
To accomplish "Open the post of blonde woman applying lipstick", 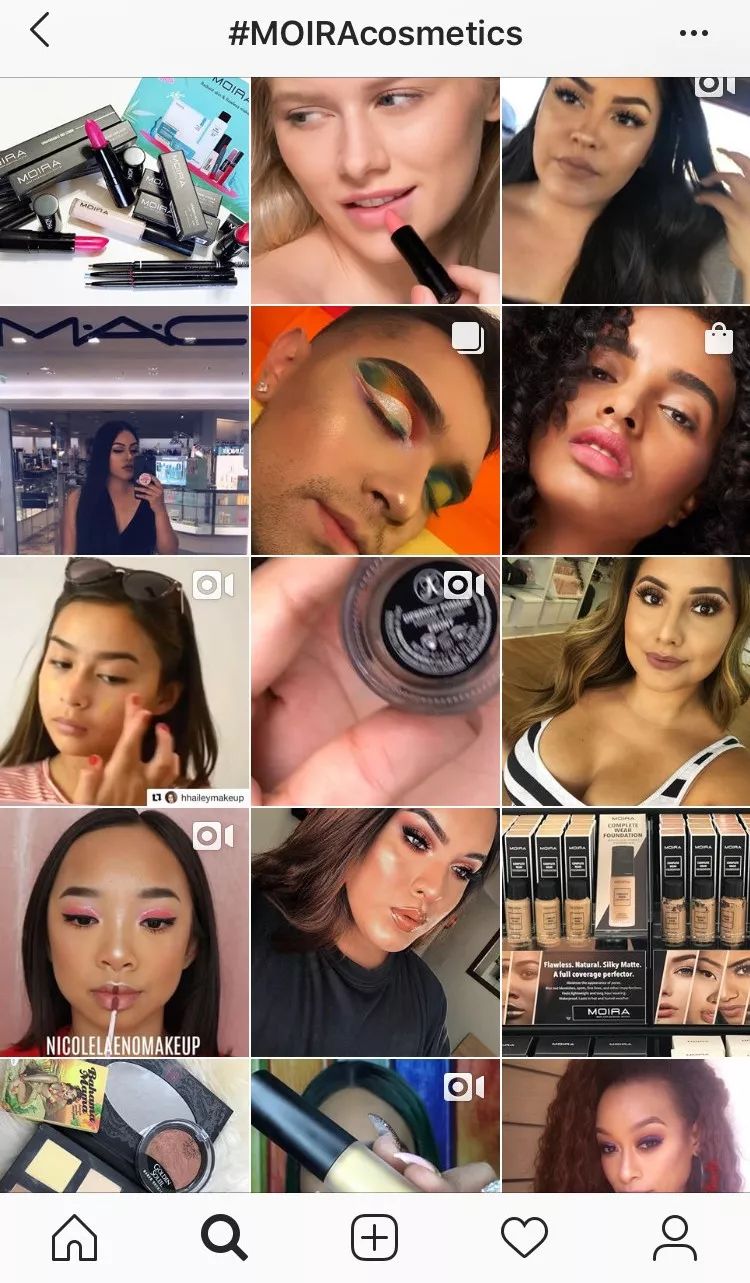I will point(375,190).
